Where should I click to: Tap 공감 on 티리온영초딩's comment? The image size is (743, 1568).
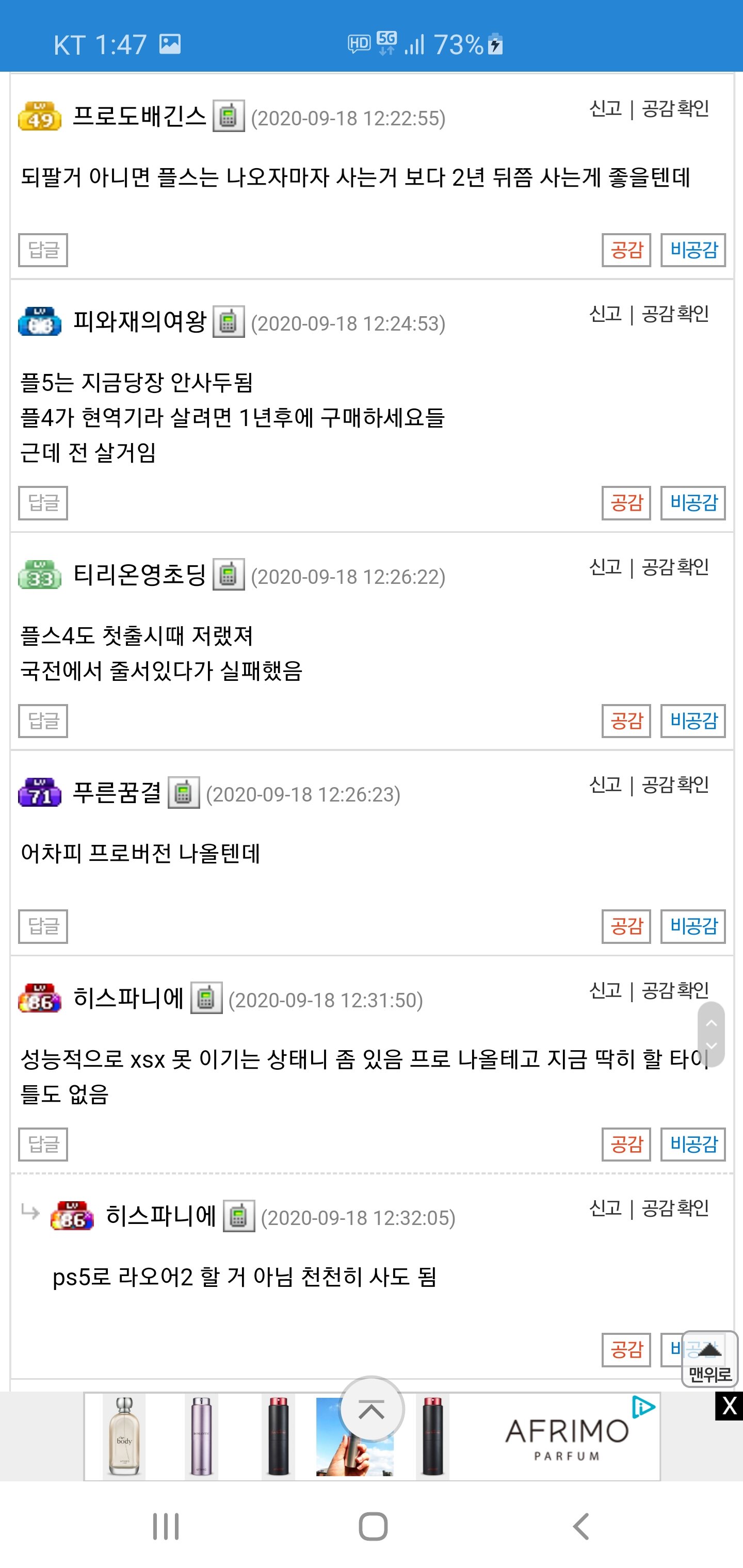[626, 721]
